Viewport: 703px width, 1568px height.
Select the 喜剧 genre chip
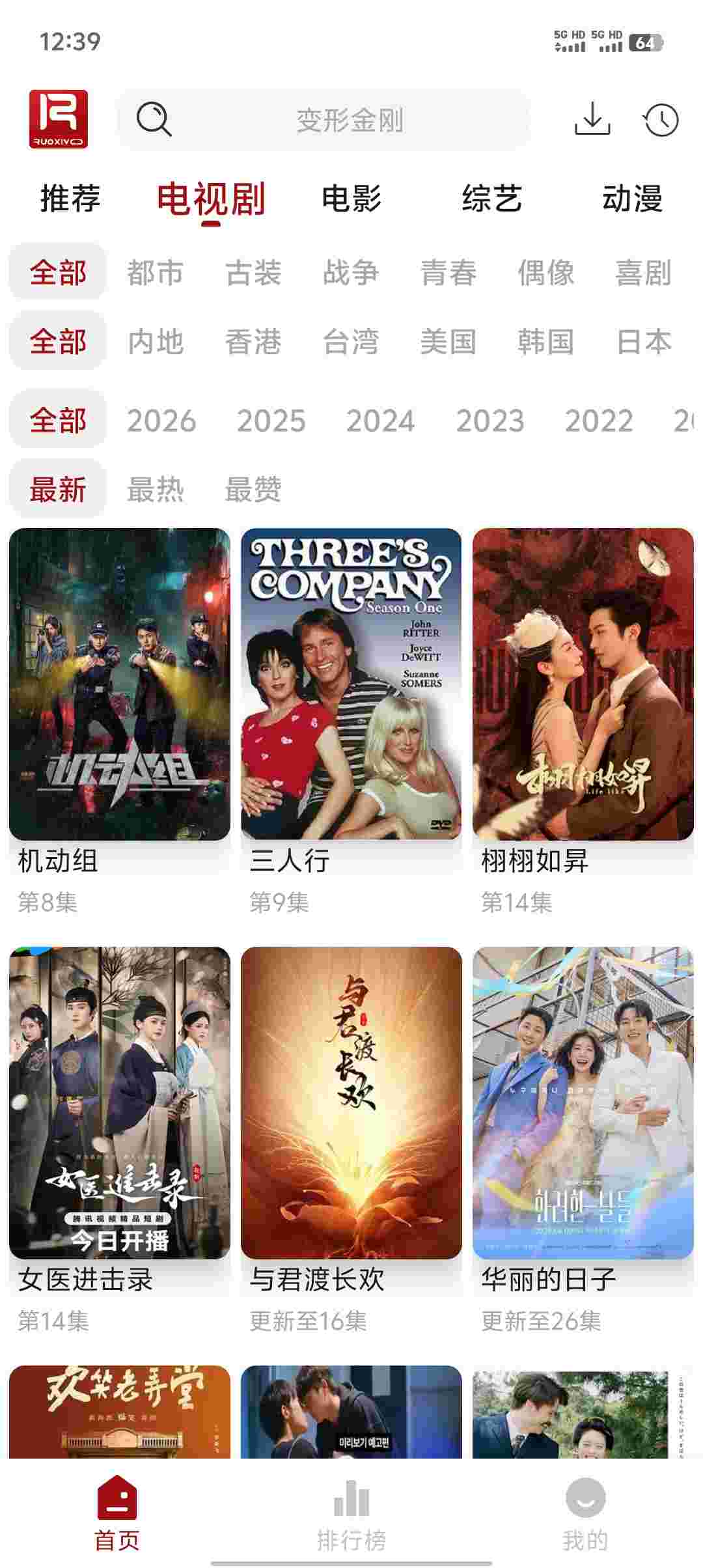(643, 272)
